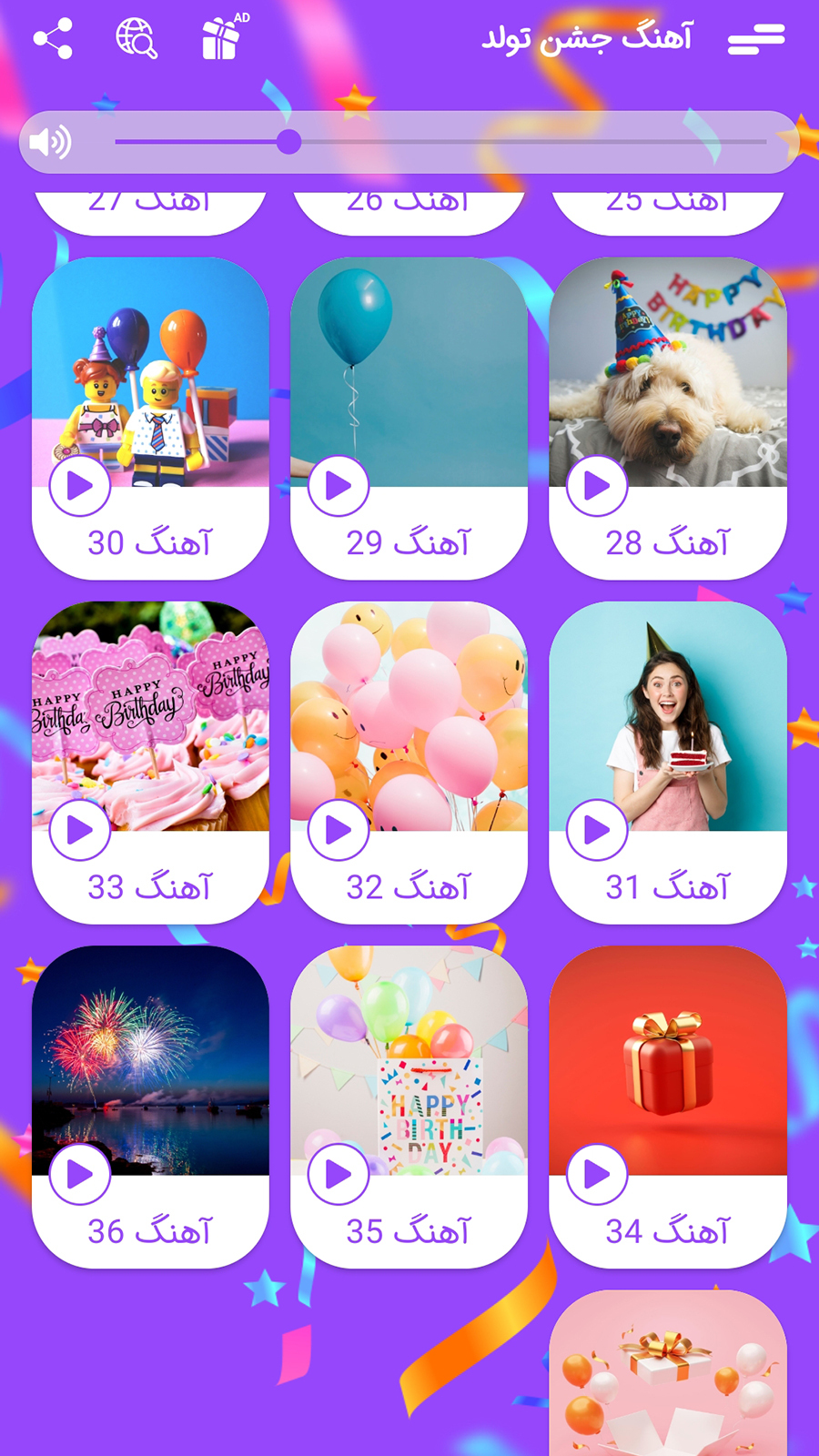The height and width of the screenshot is (1456, 819).
Task: Select the آهنگ 26 card
Action: pos(409,207)
